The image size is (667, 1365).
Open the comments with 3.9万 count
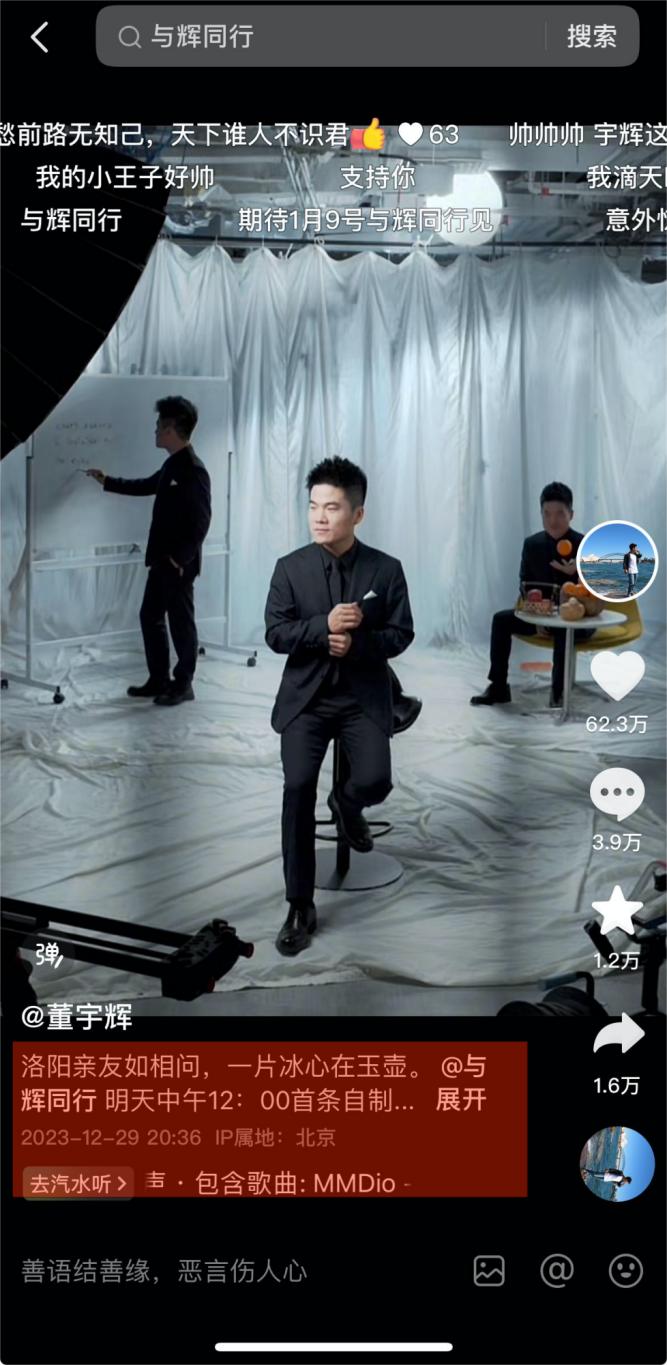[x=617, y=795]
